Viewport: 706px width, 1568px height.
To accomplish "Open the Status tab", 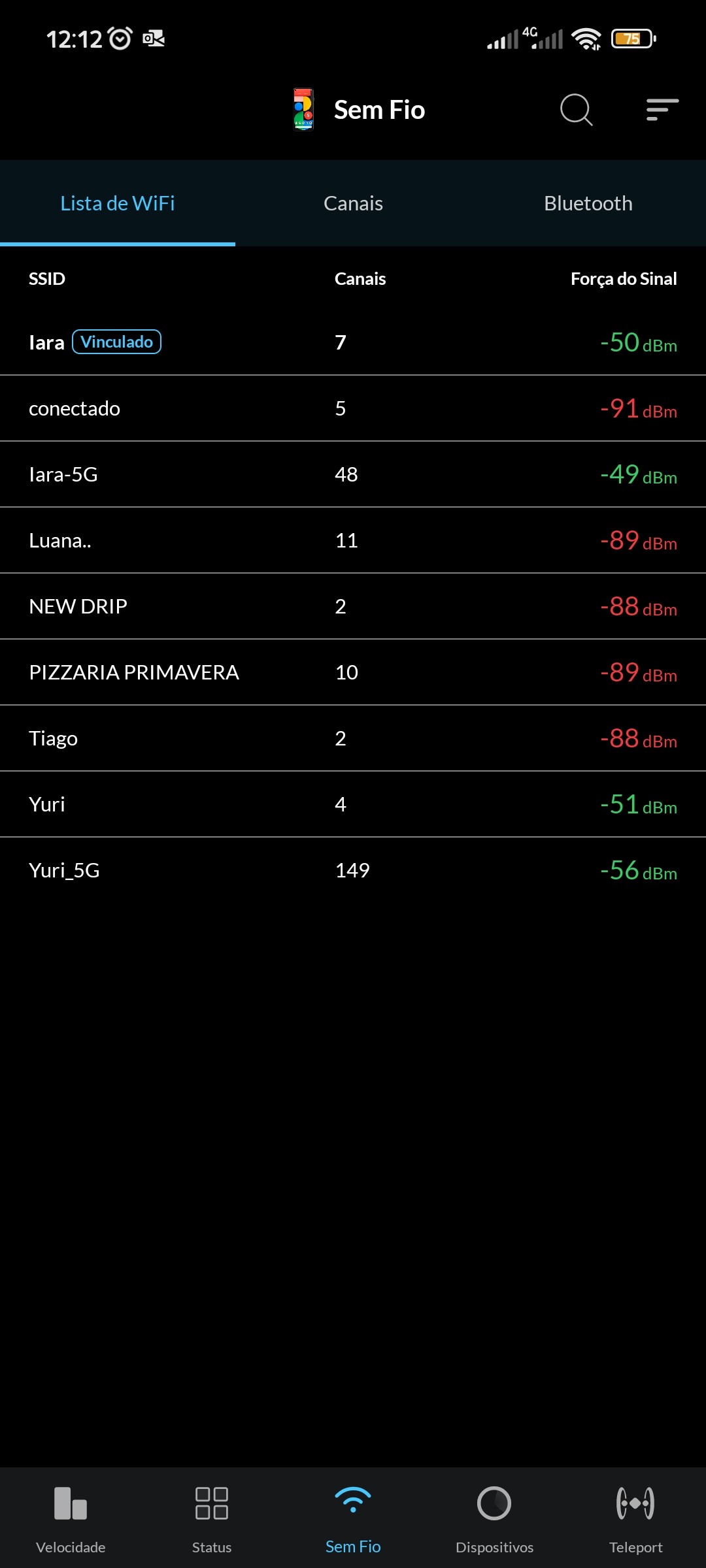I will (212, 1518).
